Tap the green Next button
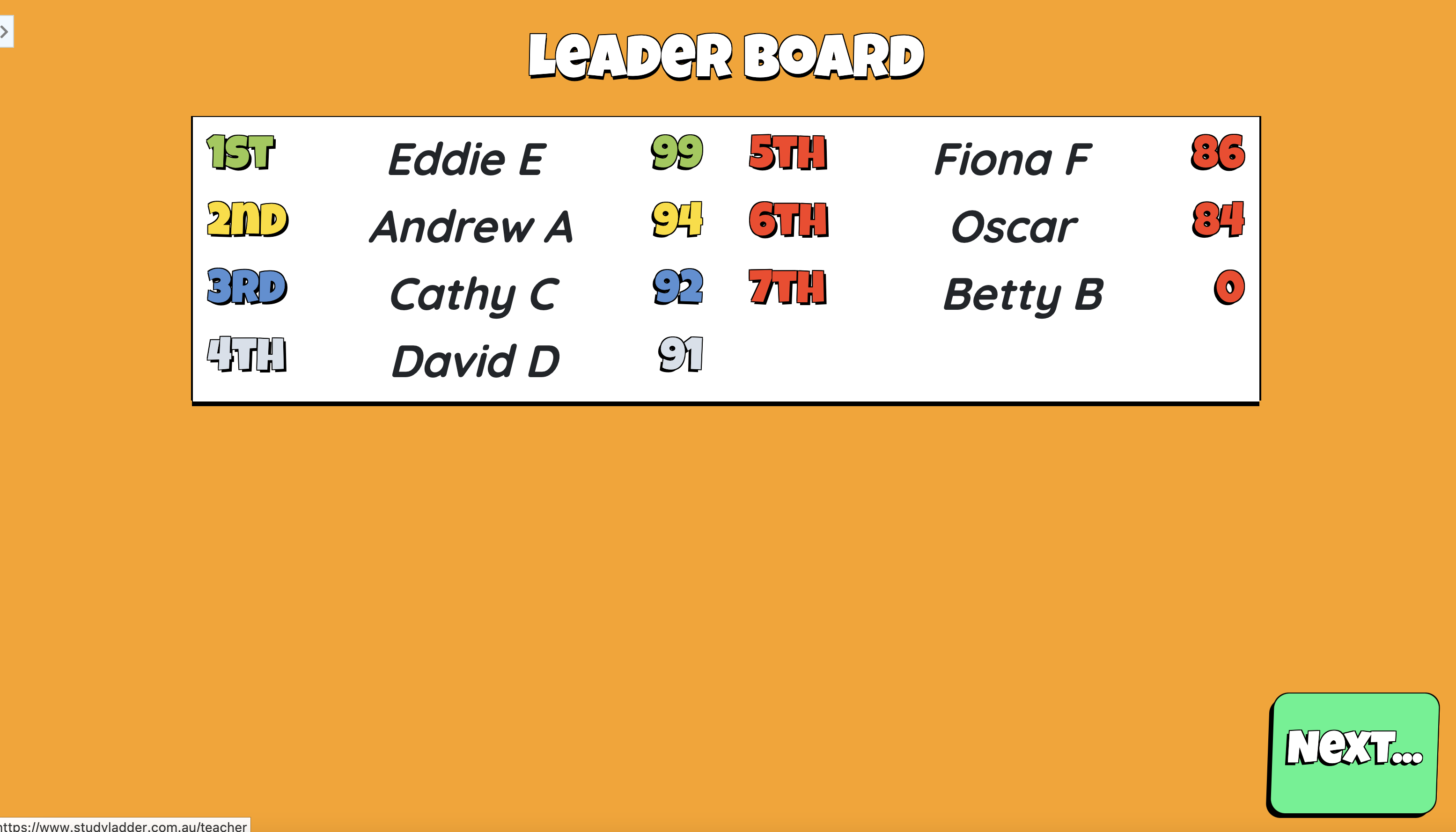Screen dimensions: 1456x832 coord(1353,752)
